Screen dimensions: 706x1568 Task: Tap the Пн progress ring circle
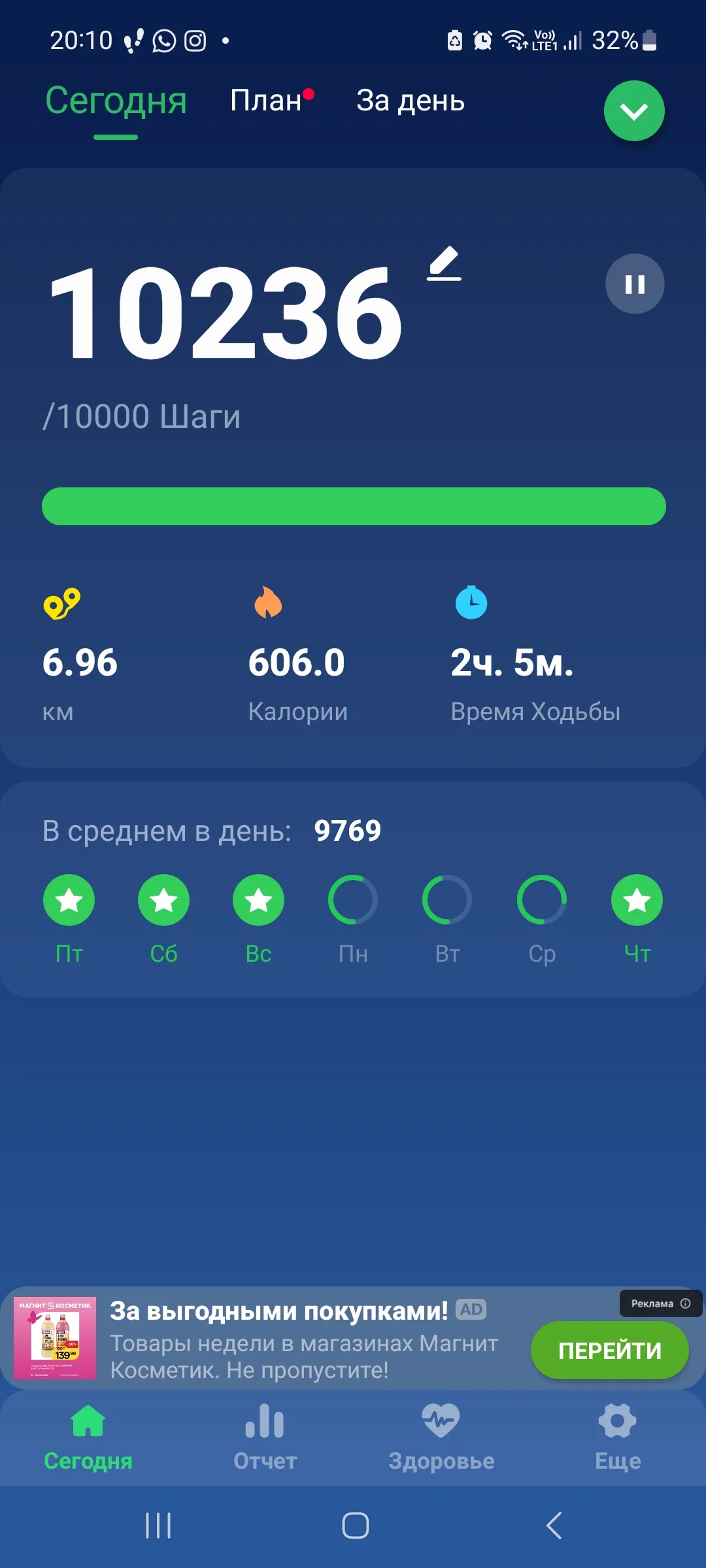tap(352, 900)
